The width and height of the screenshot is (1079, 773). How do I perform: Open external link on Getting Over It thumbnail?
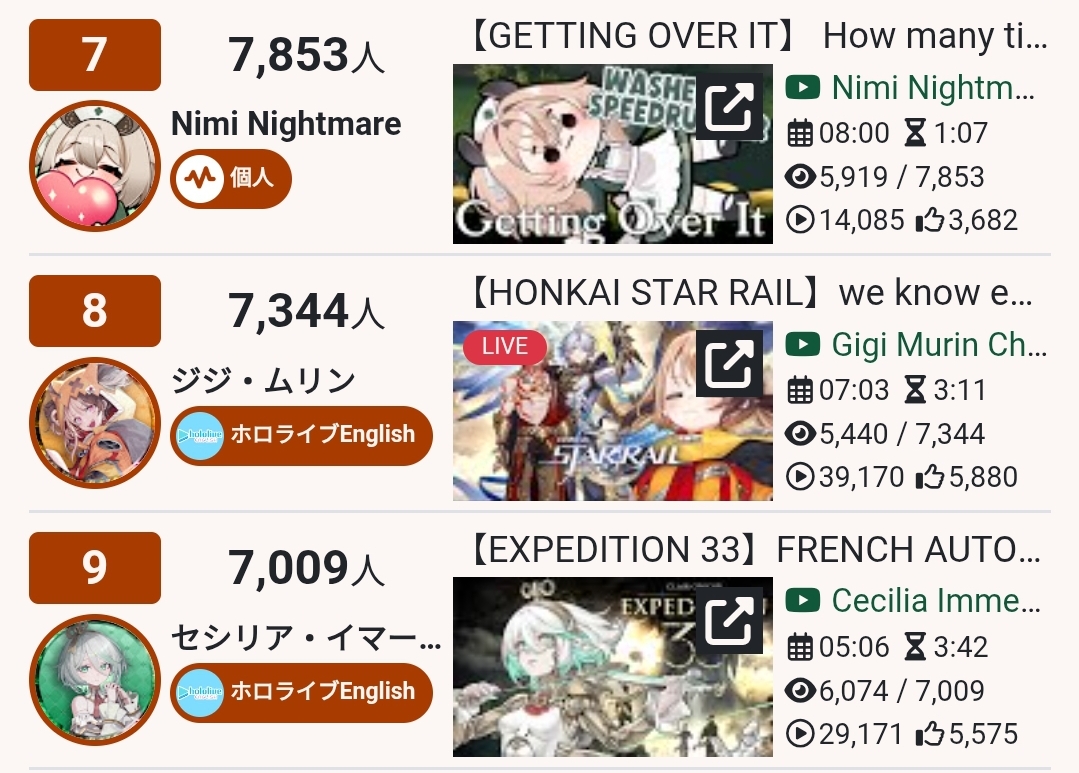point(729,107)
